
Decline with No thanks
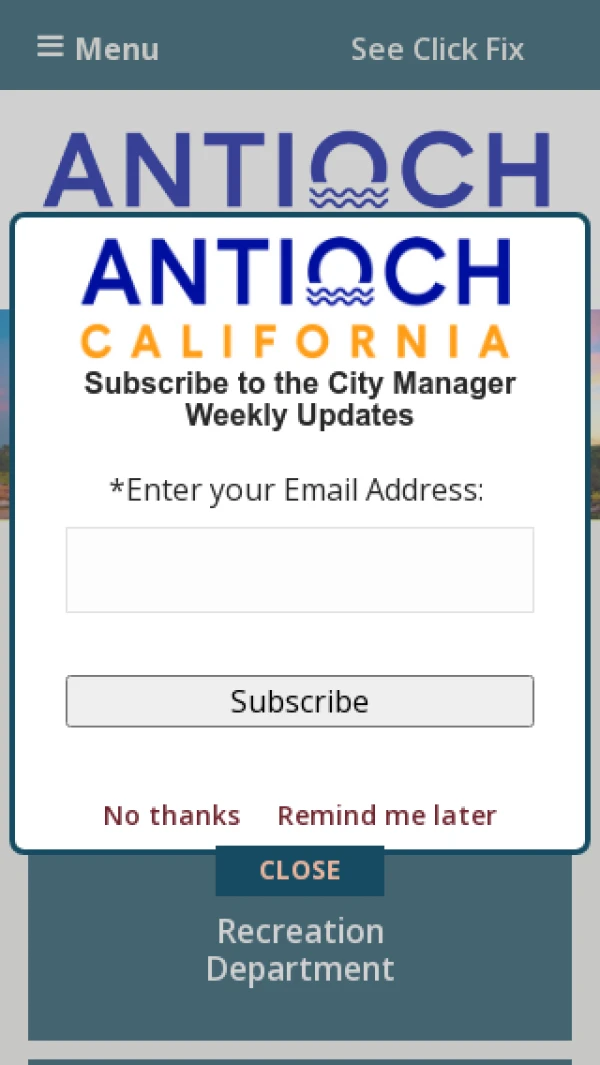tap(172, 816)
